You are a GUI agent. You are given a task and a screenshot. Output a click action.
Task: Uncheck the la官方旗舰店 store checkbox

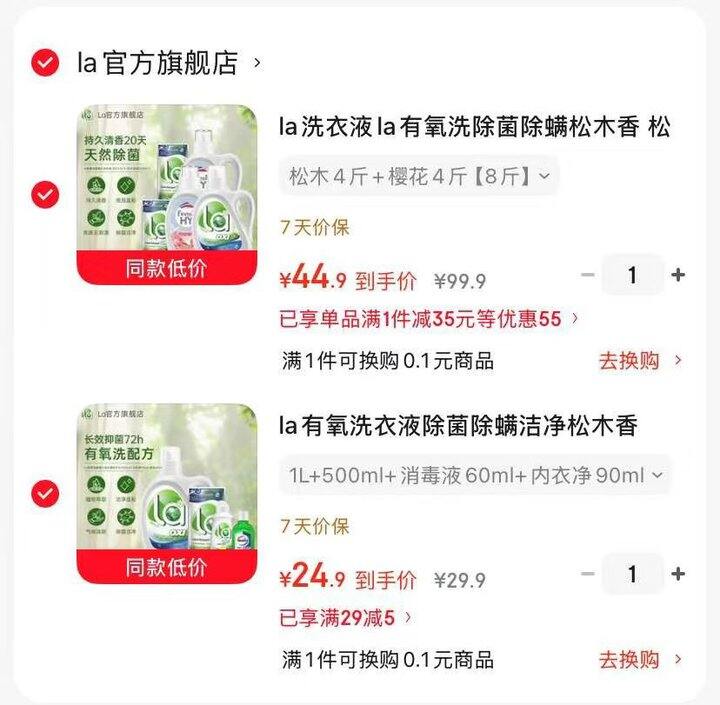click(x=45, y=63)
